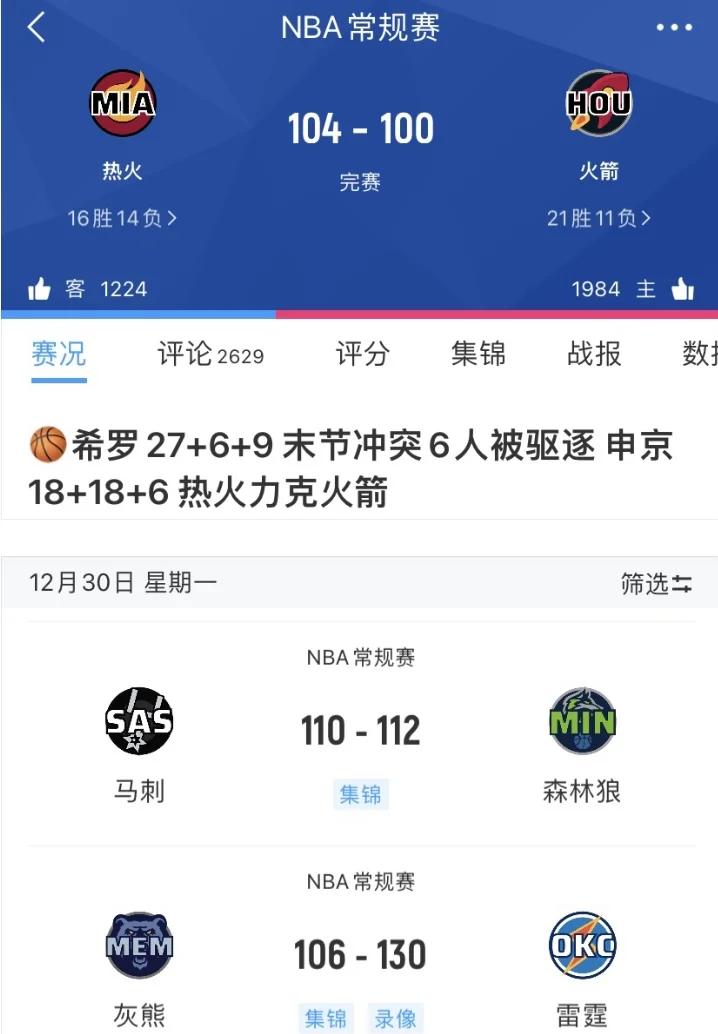Open the 灰熊 vs 雷霆 game
The image size is (718, 1034).
360,955
